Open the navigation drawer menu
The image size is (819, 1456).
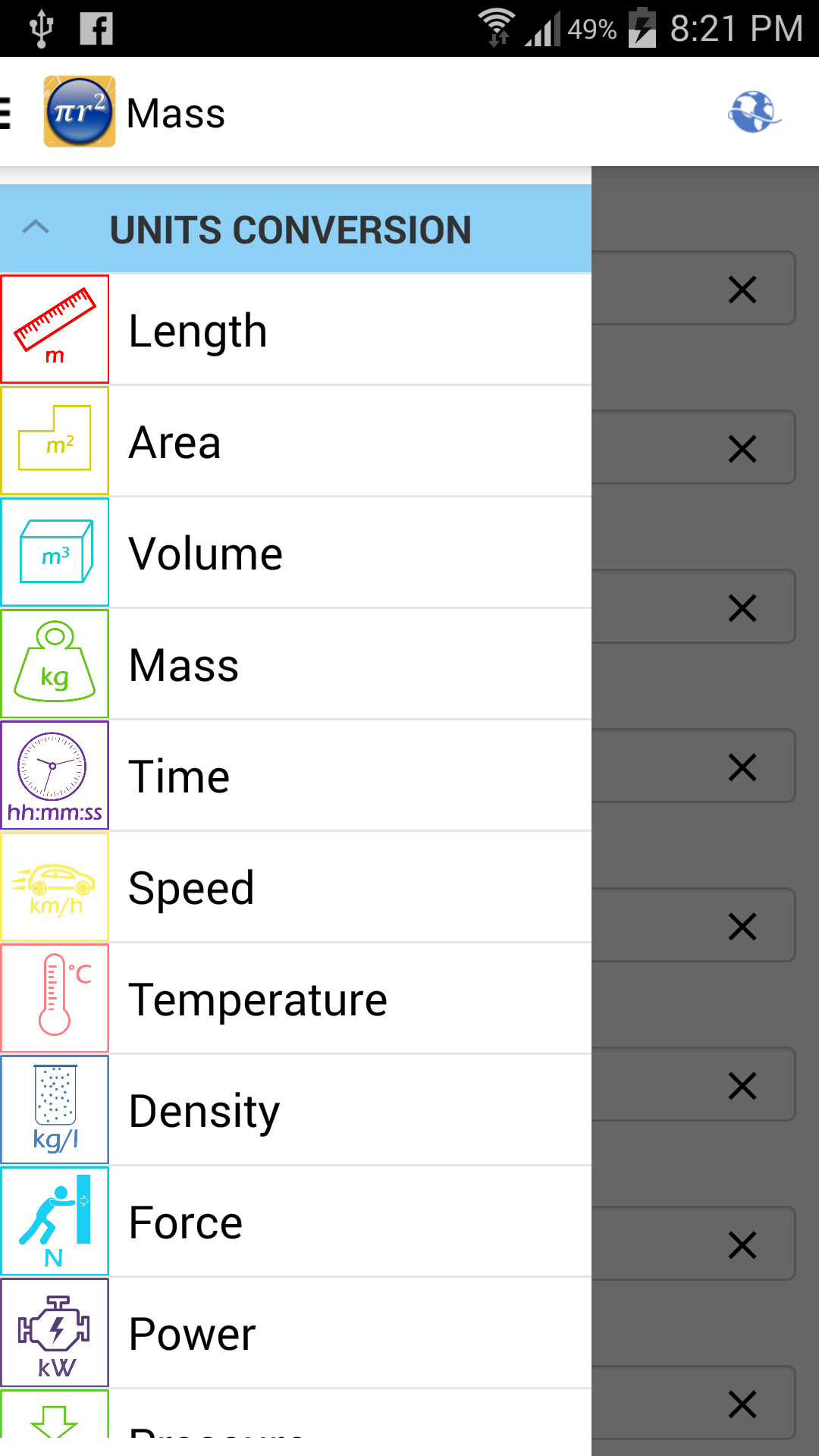click(6, 112)
